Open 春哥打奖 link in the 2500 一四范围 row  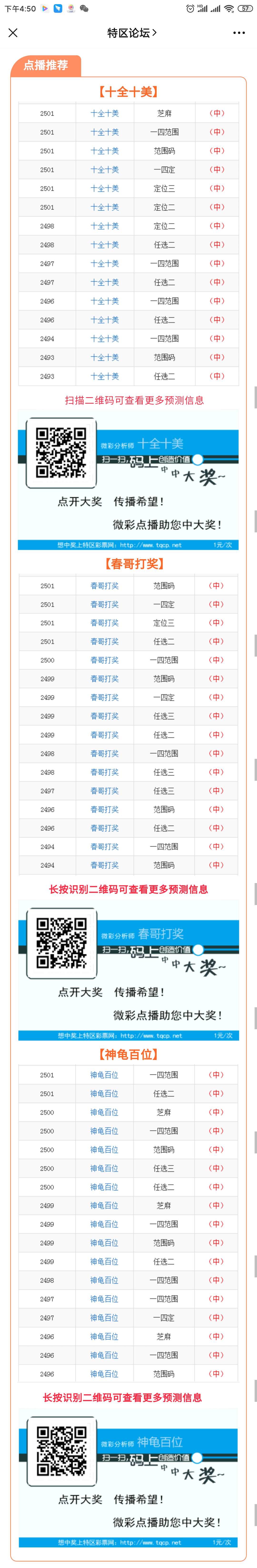(104, 660)
